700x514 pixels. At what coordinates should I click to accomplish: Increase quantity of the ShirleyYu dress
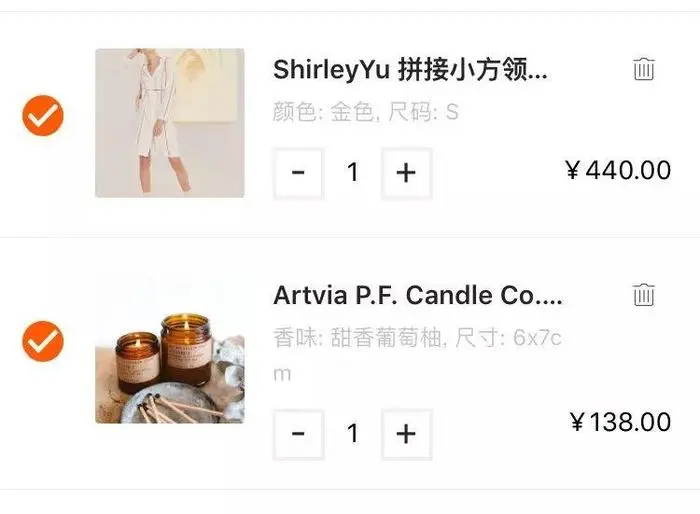(x=406, y=173)
